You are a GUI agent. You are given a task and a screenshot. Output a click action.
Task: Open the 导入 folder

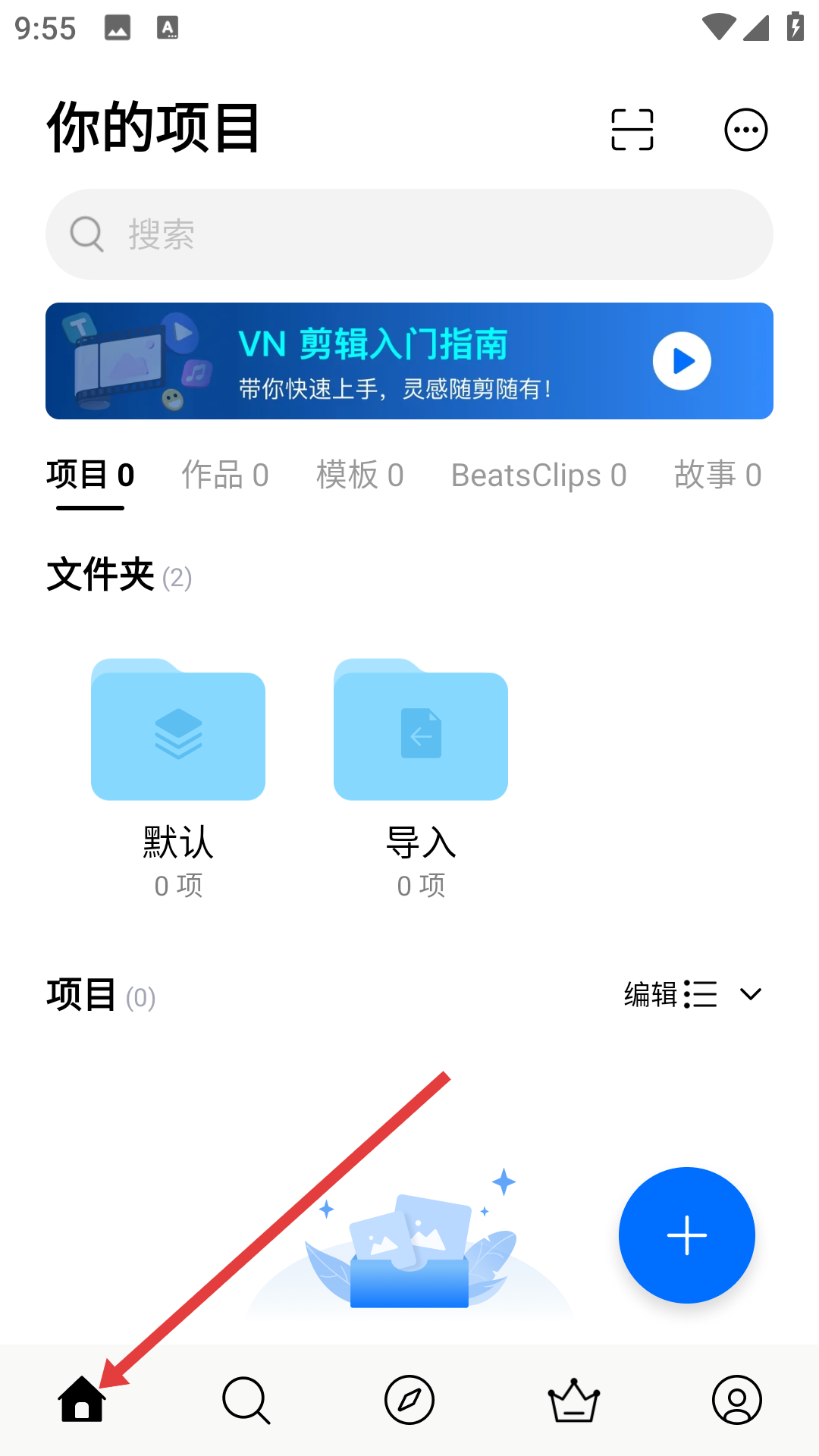click(x=421, y=779)
